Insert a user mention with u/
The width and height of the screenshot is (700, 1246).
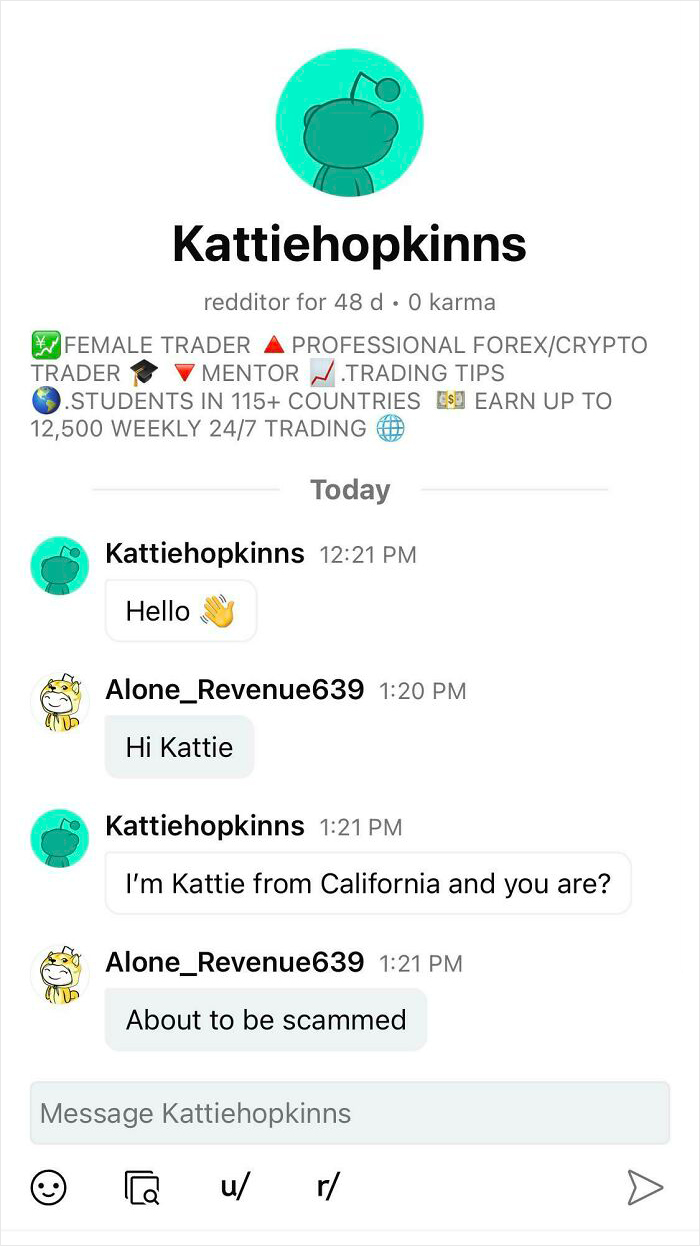[235, 1186]
